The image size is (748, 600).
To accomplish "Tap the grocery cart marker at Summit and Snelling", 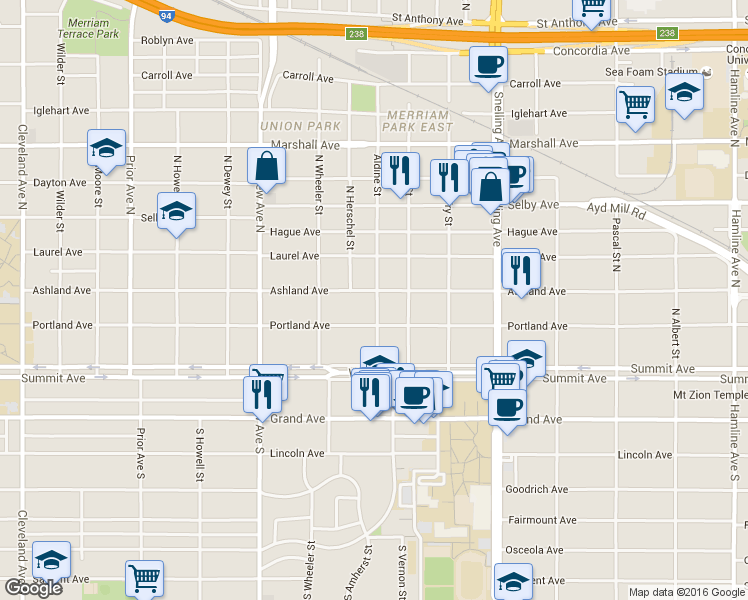I will (x=501, y=378).
